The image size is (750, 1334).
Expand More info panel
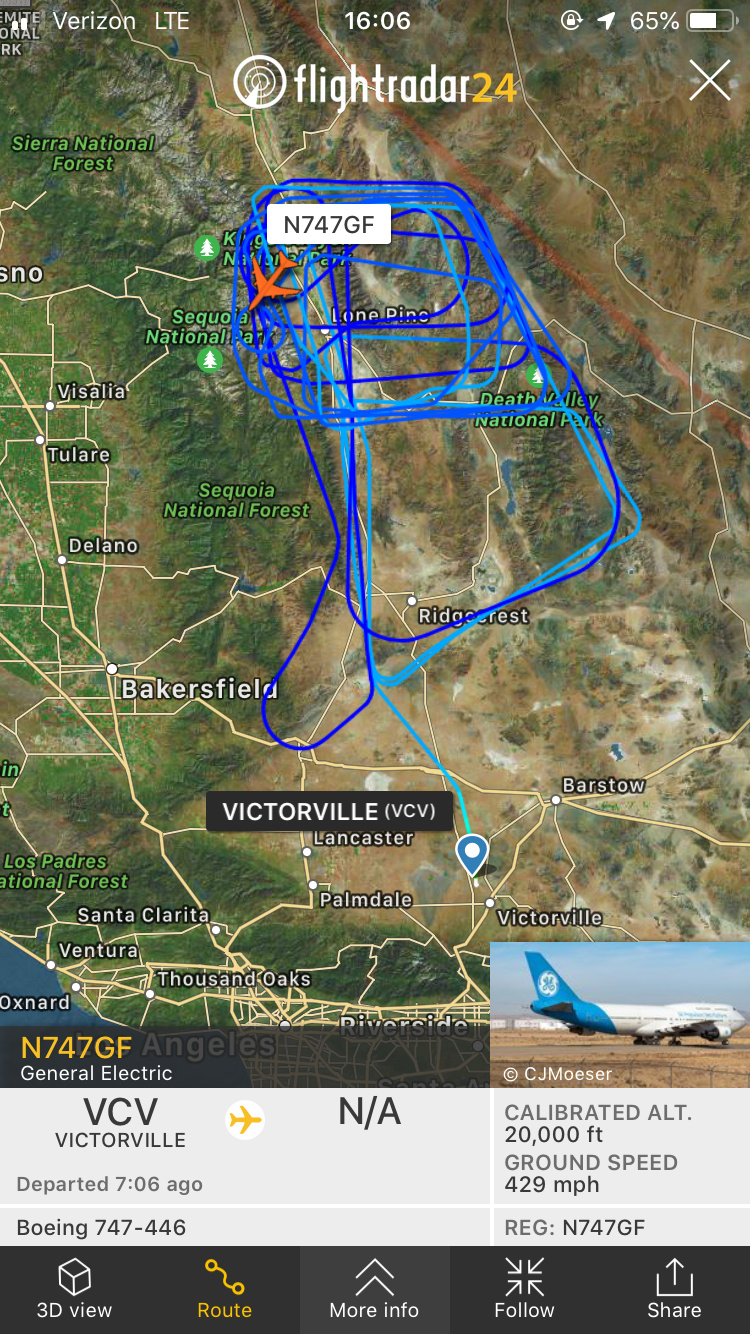click(x=374, y=1289)
